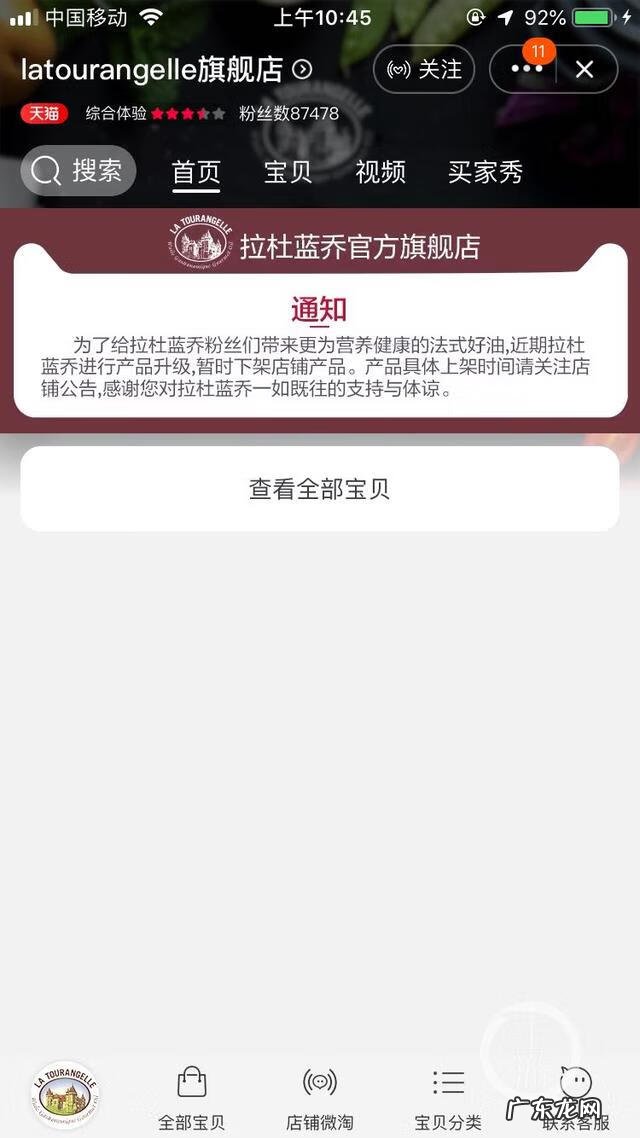
Task: Switch to the 宝贝 tab
Action: coord(288,172)
